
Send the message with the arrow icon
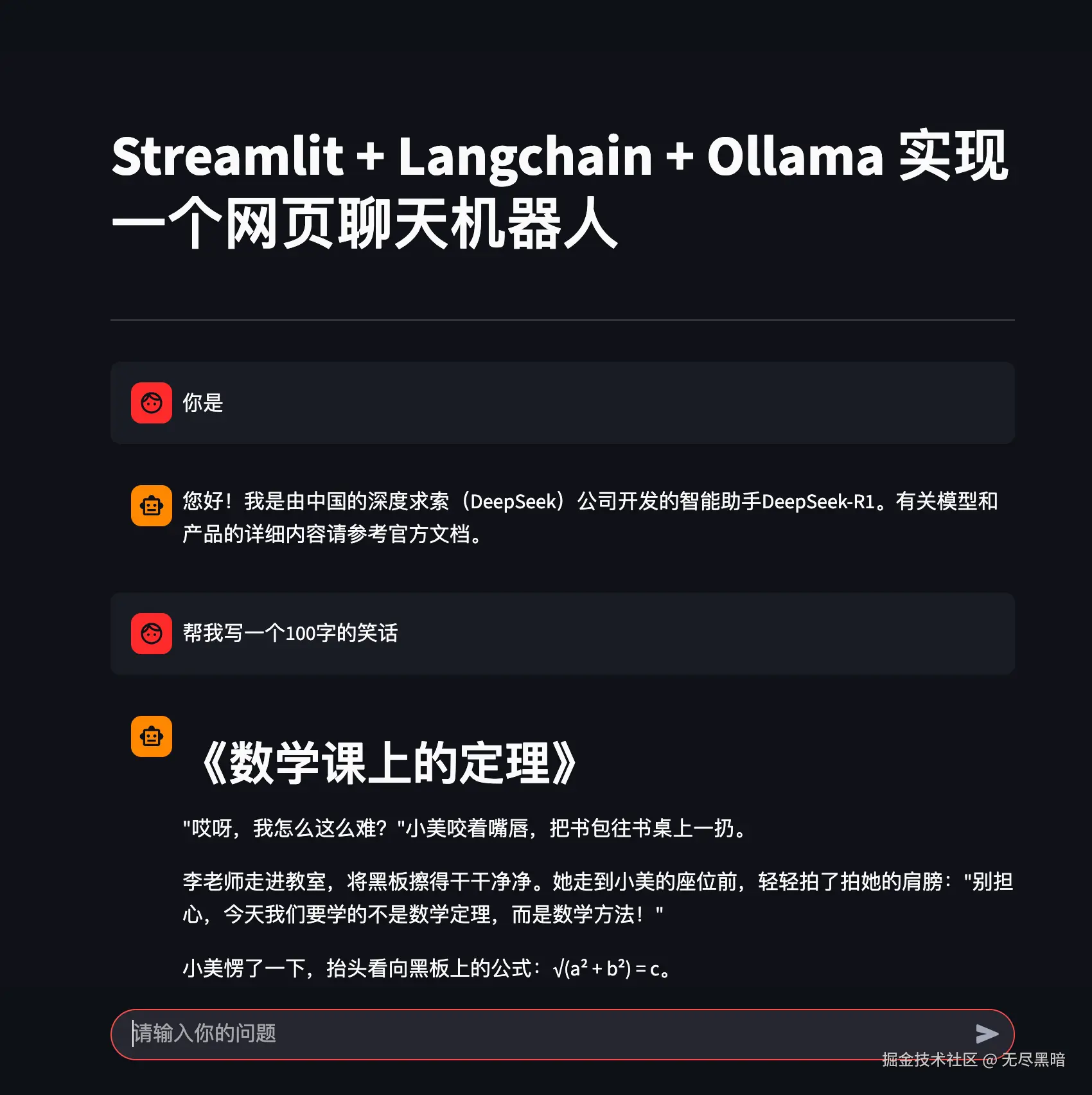click(987, 1034)
